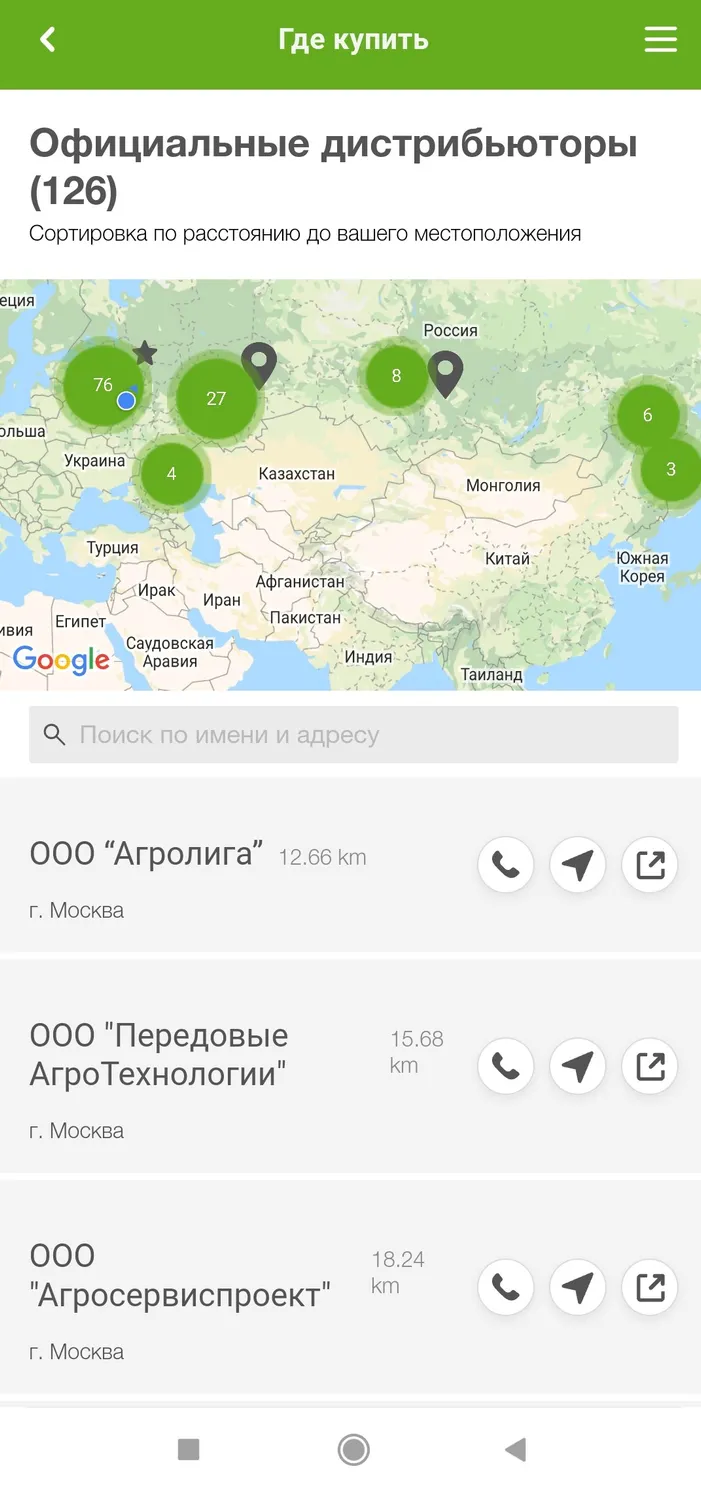Tap the 76 distributors map cluster
This screenshot has width=701, height=1492.
click(x=103, y=385)
